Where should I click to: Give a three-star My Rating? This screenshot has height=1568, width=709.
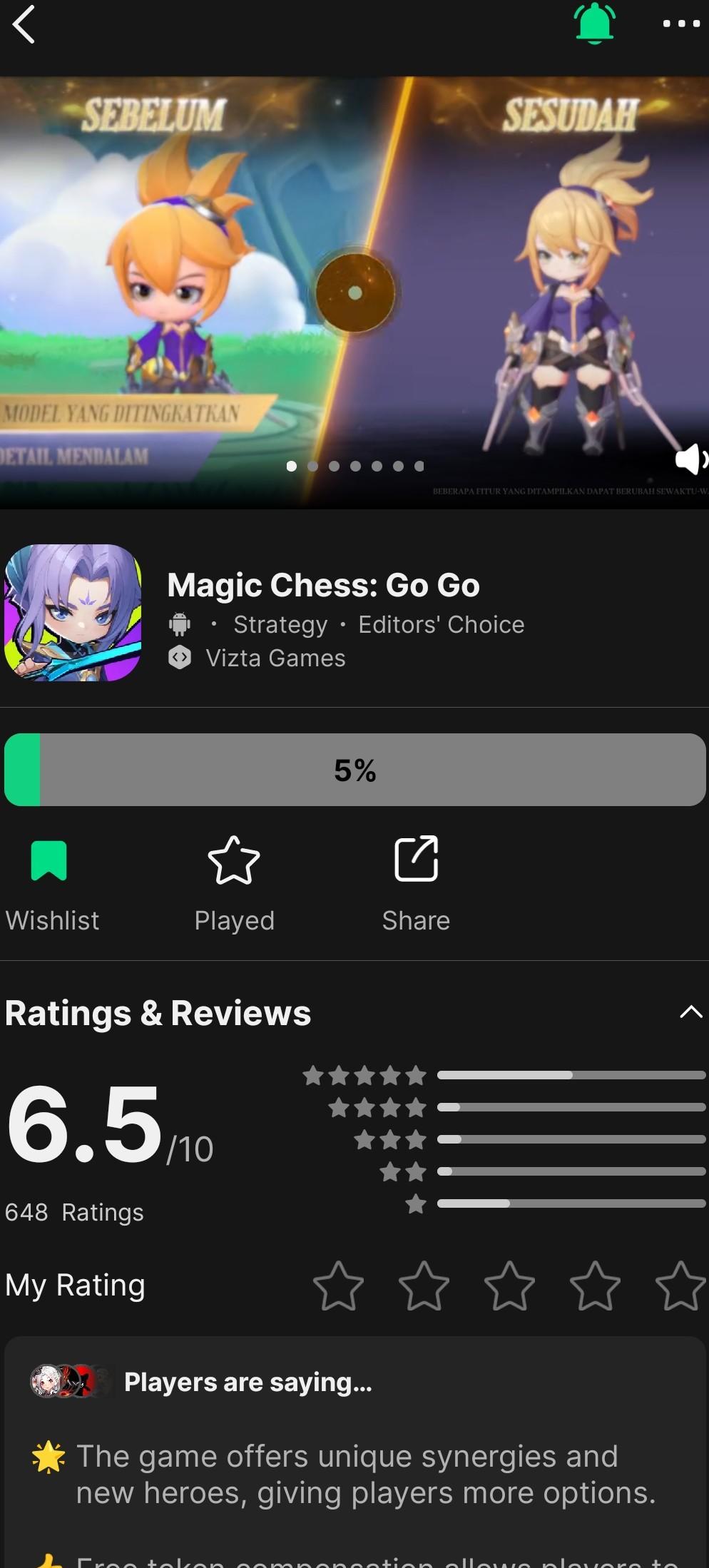pyautogui.click(x=509, y=1286)
